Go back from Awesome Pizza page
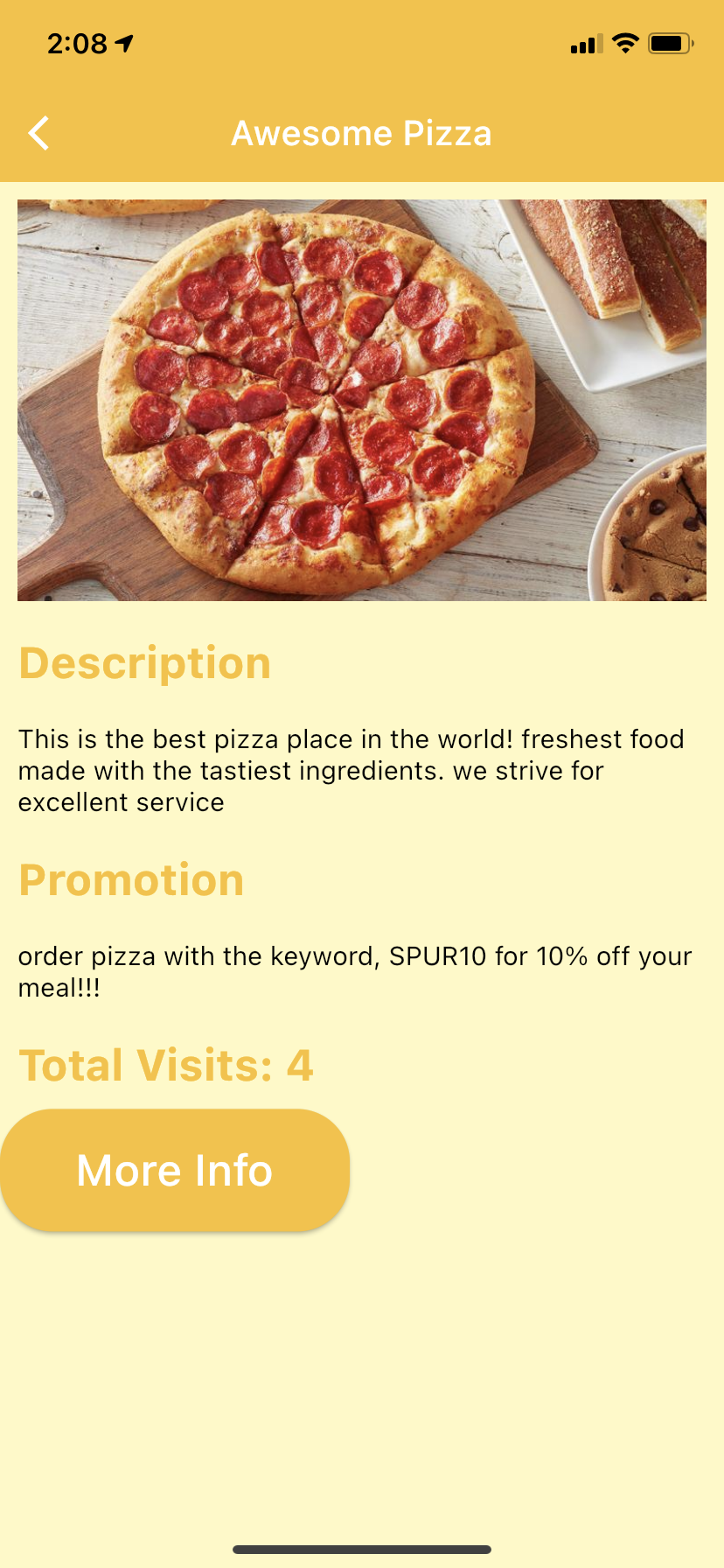Screen dimensions: 724x1568 tap(39, 134)
